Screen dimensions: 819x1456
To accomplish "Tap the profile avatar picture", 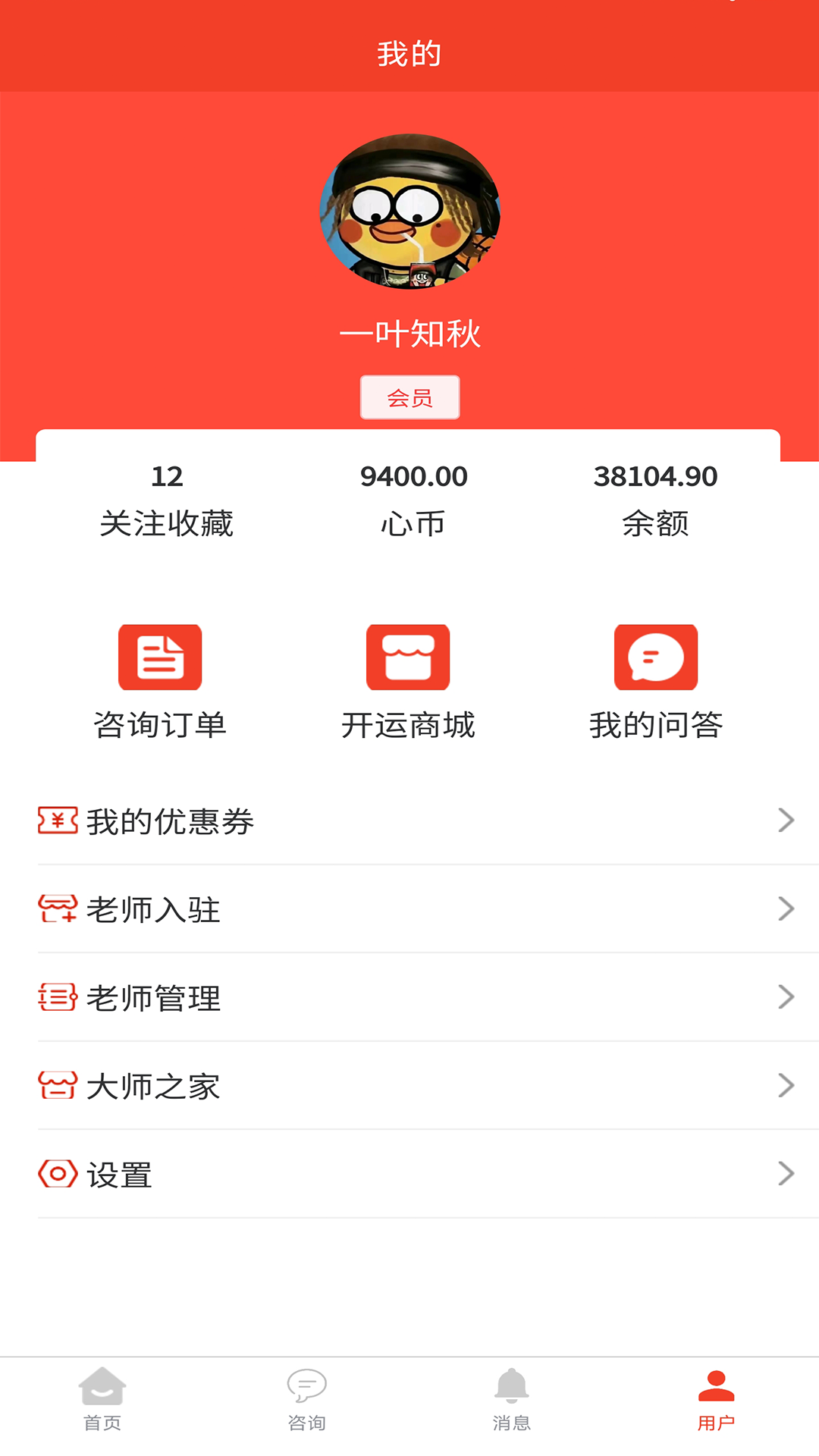I will pos(409,212).
